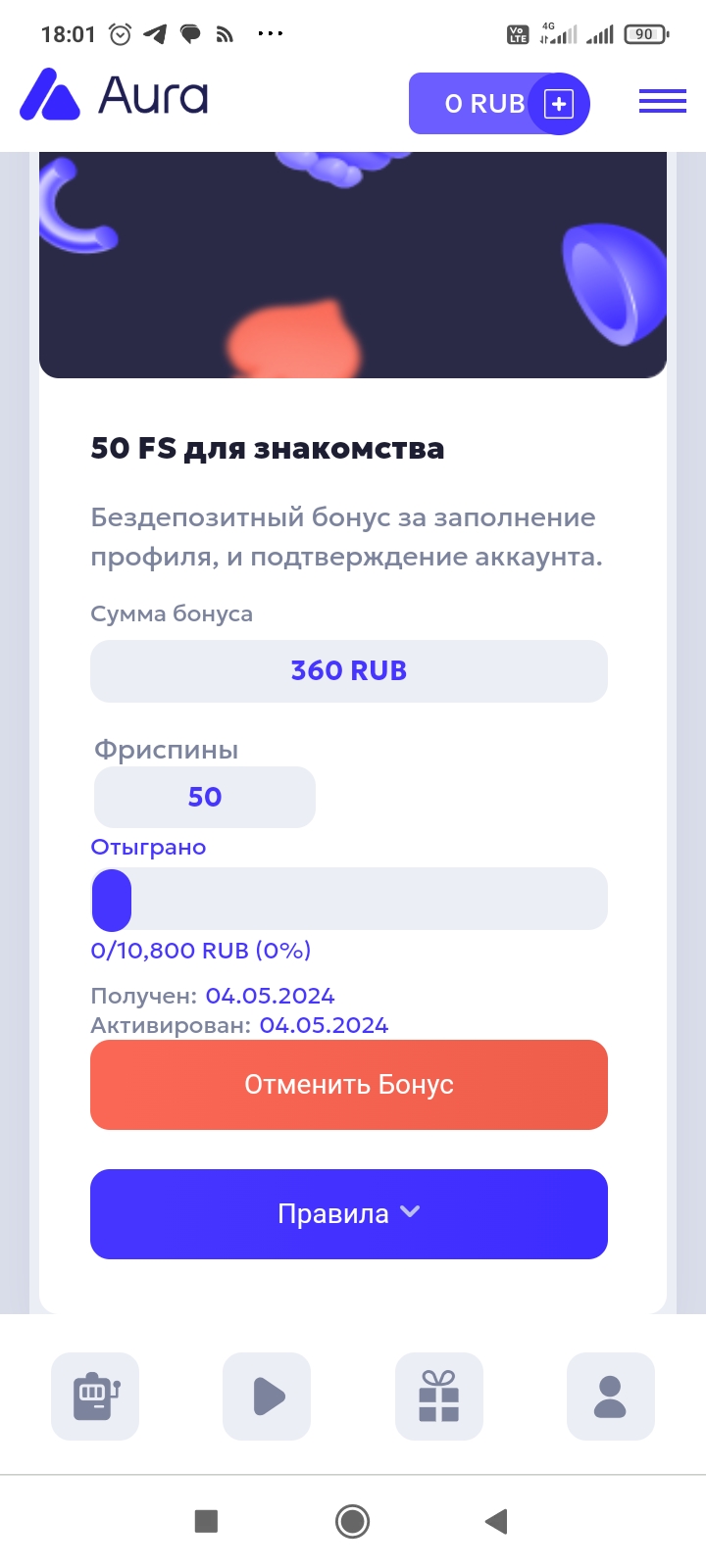This screenshot has height=1568, width=706.
Task: Go back with the system back button
Action: click(496, 1521)
